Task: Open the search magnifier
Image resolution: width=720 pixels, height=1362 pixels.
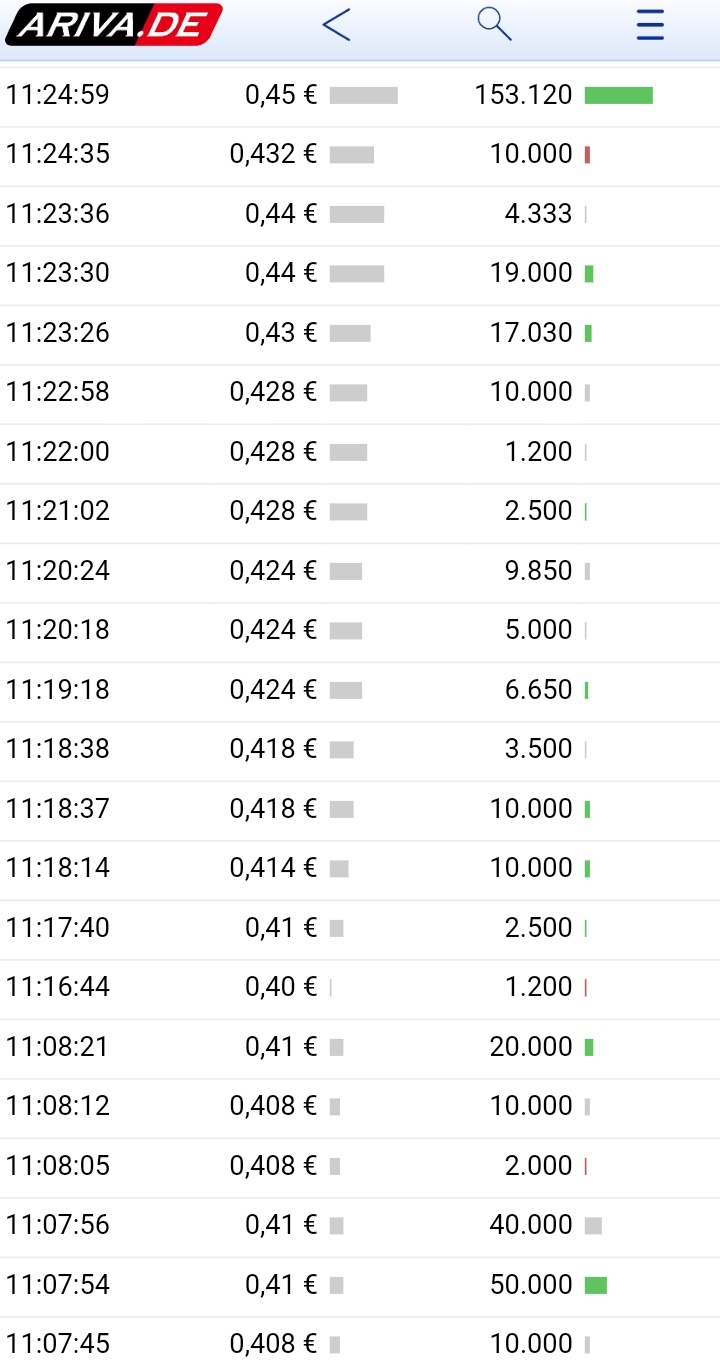Action: [494, 23]
